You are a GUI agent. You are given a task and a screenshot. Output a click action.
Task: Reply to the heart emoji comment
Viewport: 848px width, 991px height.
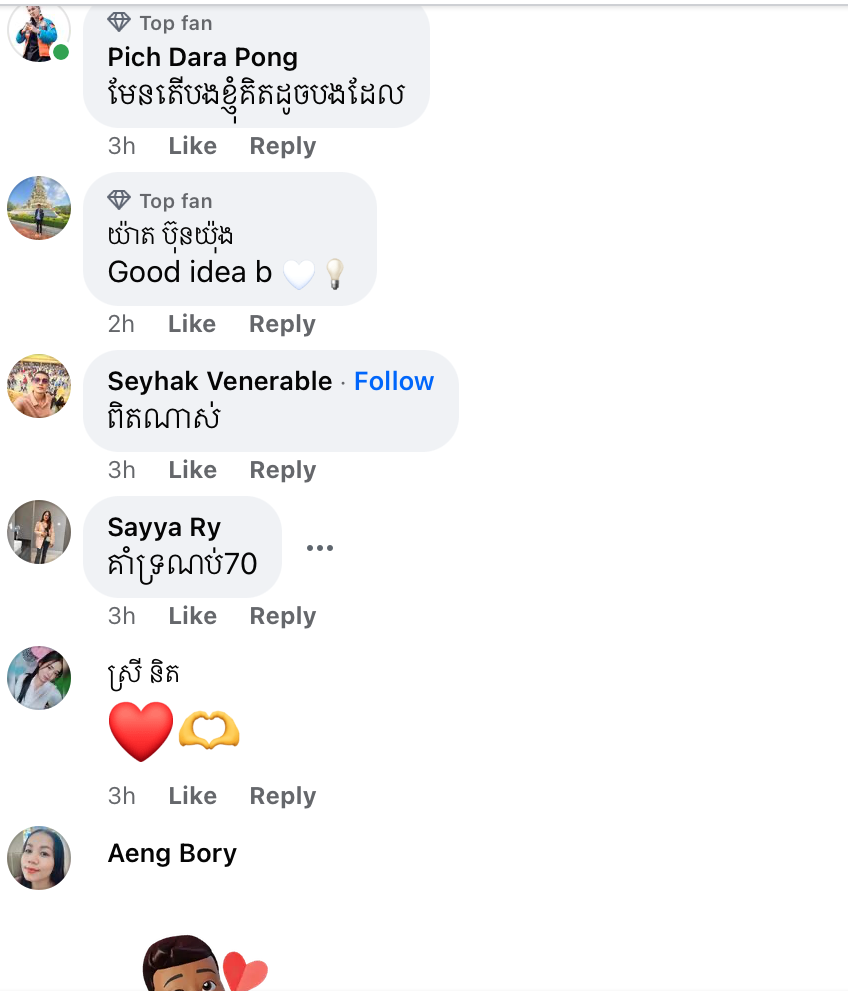[282, 796]
